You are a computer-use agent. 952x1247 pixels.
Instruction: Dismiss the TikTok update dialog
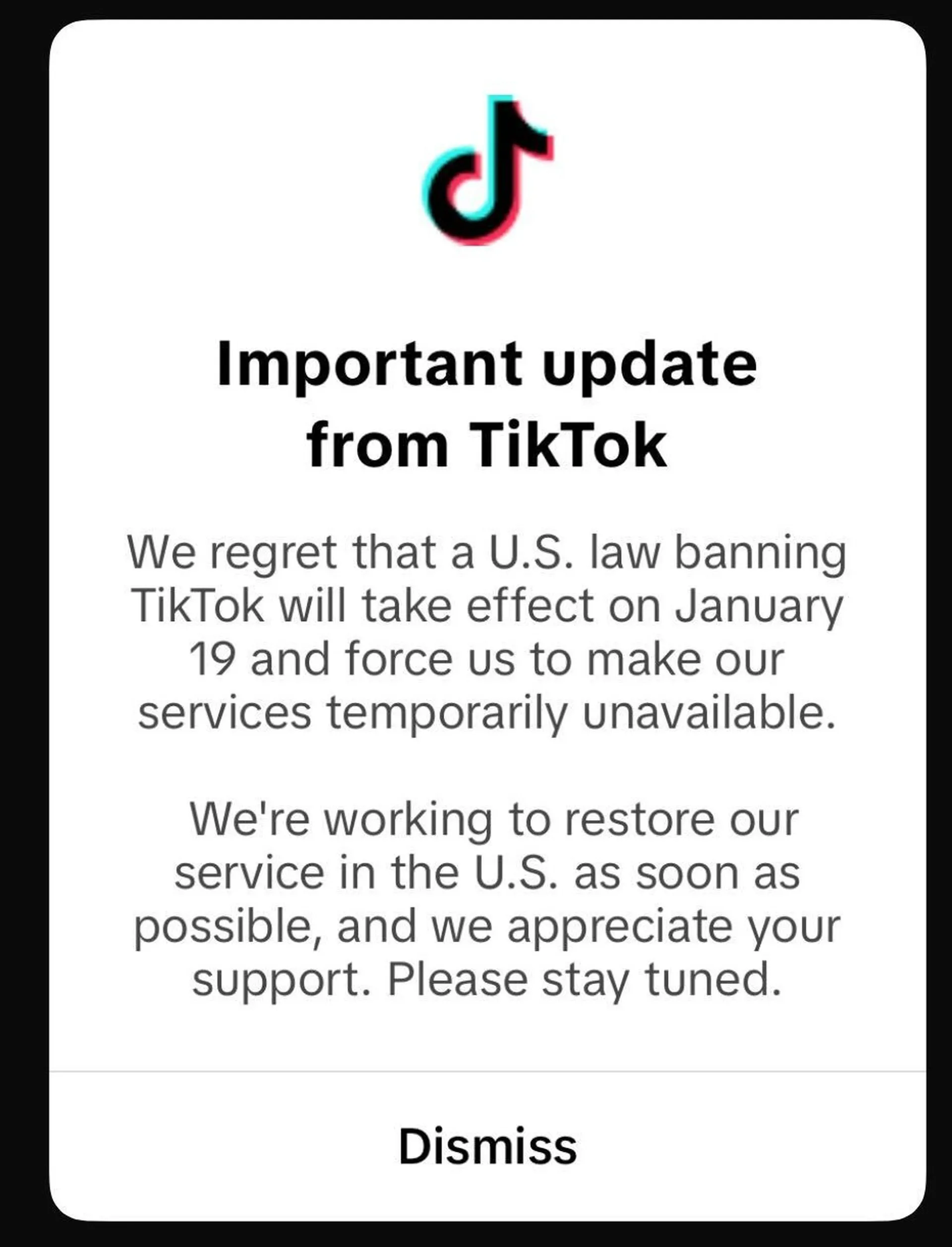(x=487, y=1146)
